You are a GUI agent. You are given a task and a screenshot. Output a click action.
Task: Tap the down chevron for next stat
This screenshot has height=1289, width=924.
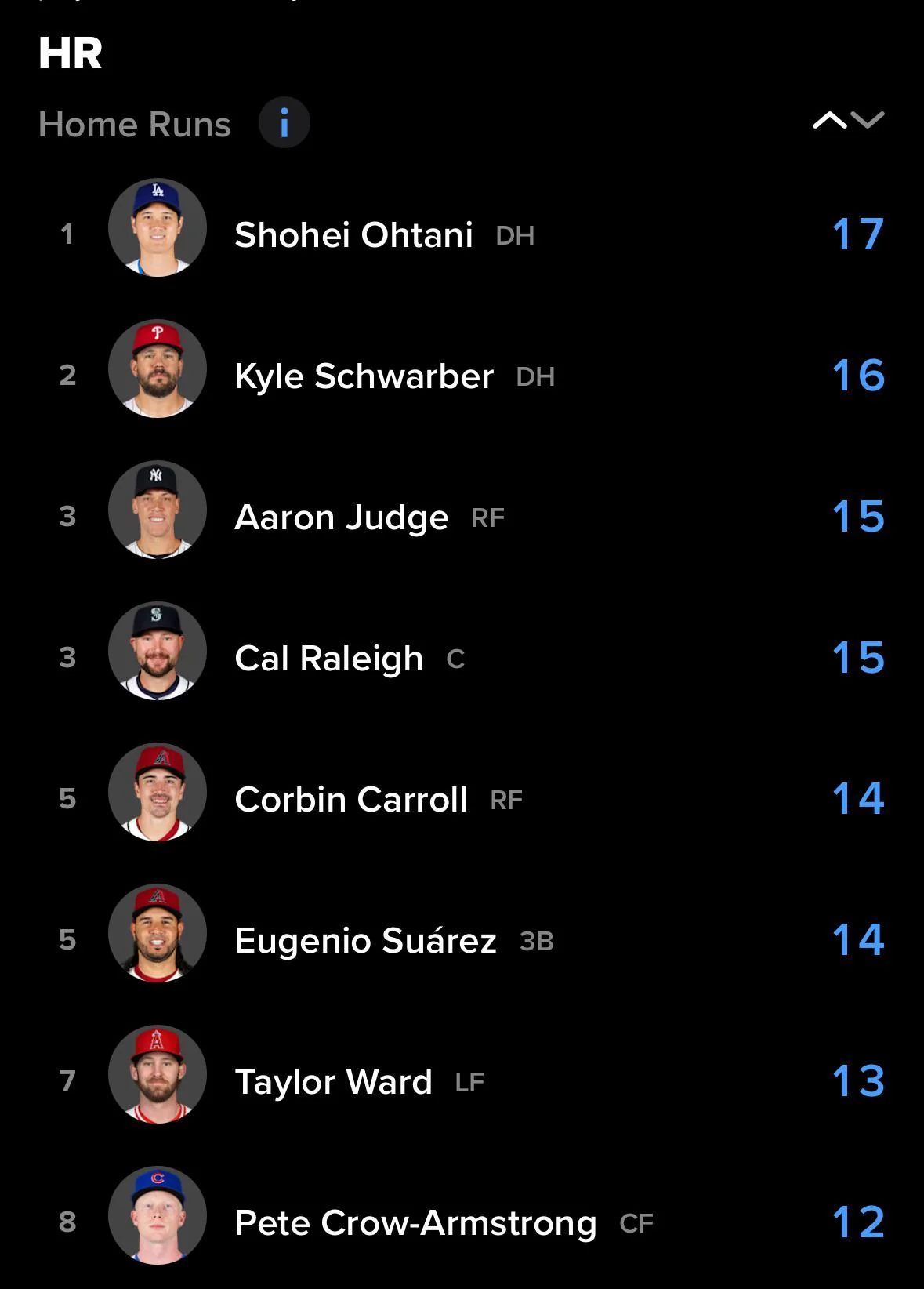pyautogui.click(x=868, y=120)
